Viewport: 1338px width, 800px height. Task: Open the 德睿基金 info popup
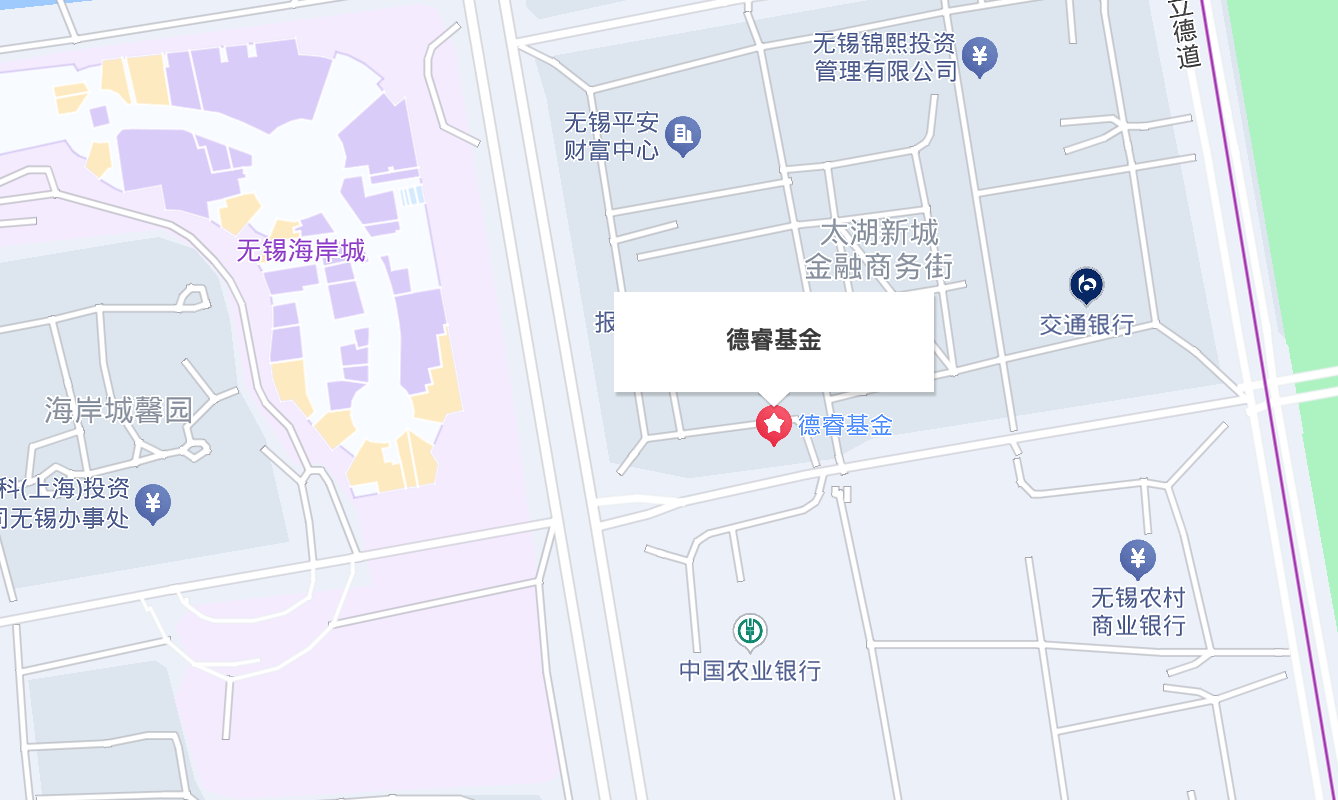pos(773,341)
